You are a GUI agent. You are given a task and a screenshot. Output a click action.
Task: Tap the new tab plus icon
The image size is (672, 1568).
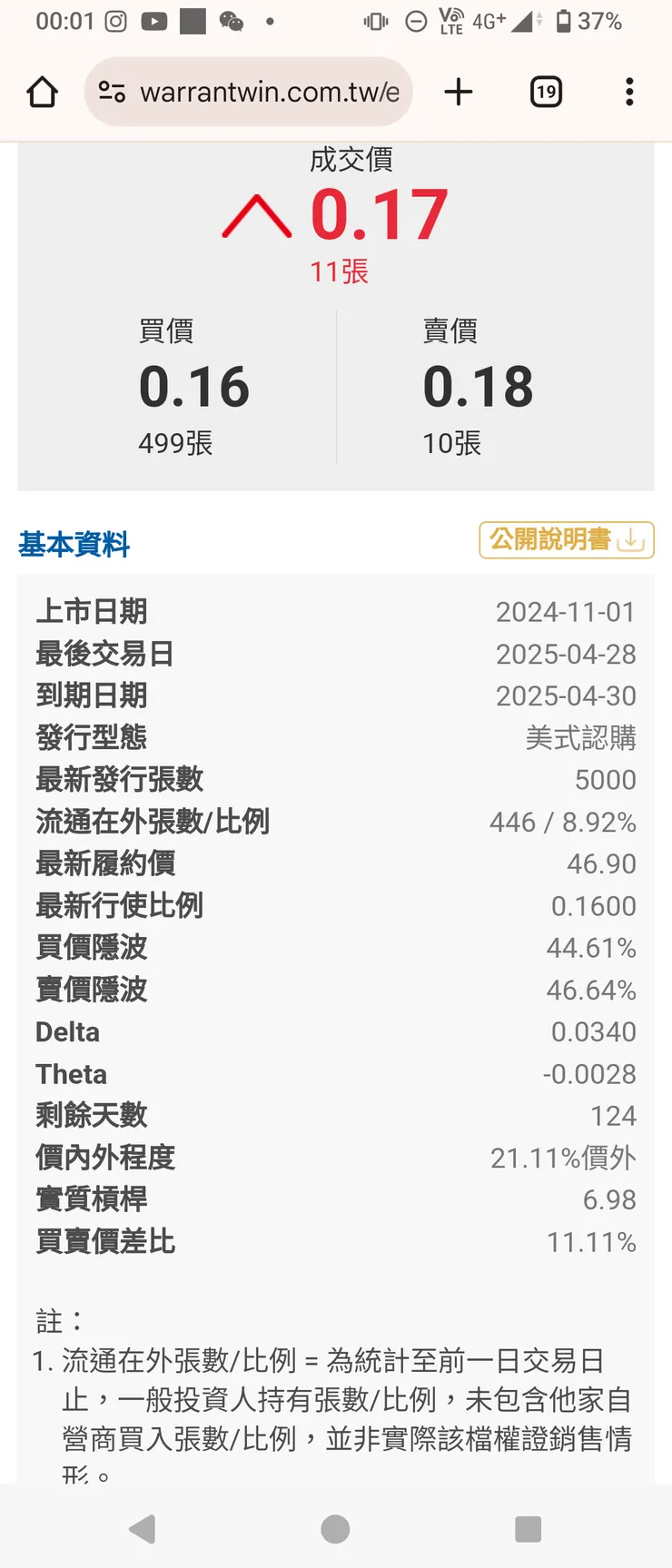[x=459, y=91]
